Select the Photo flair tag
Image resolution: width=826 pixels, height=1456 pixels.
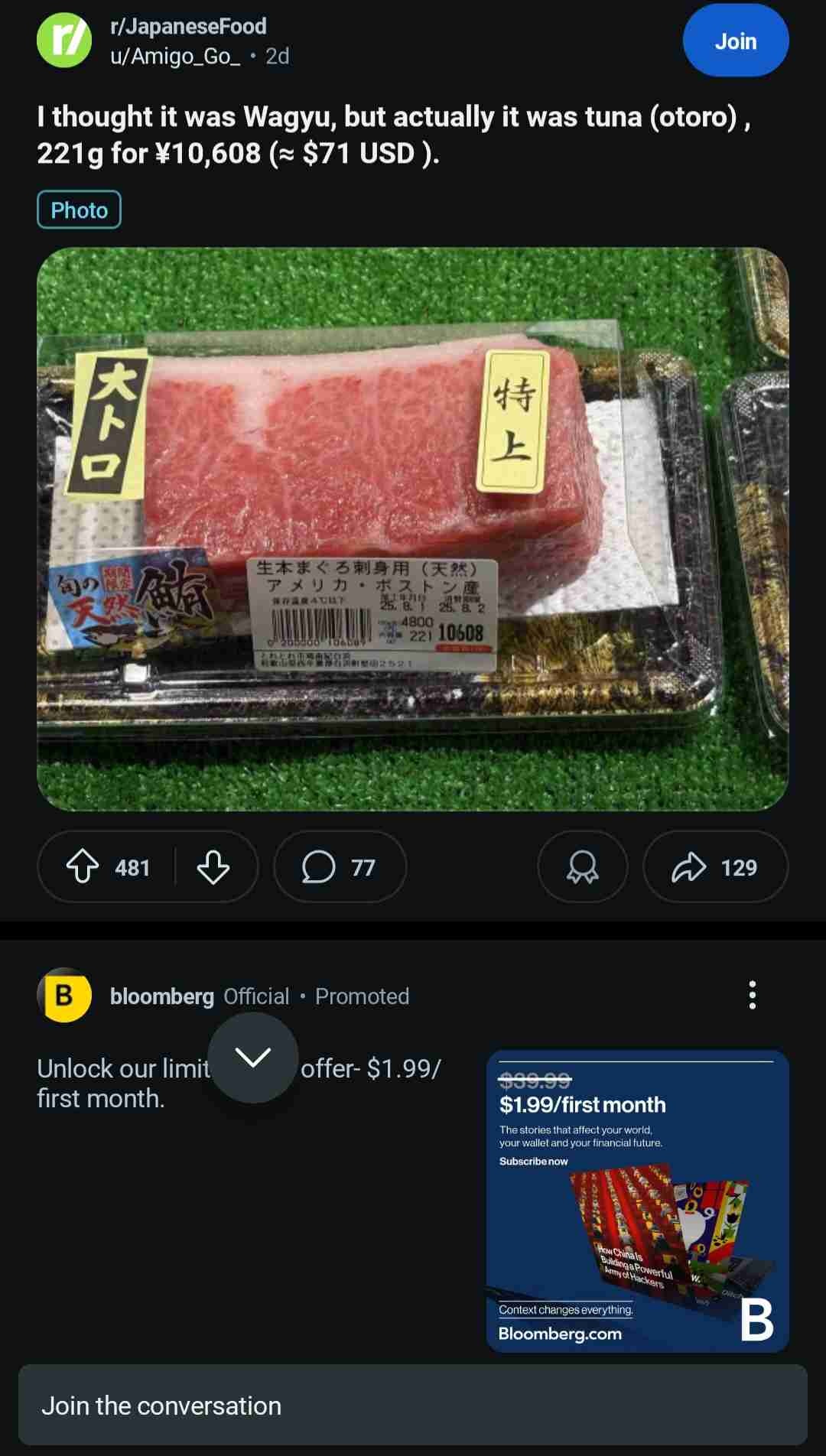(x=80, y=210)
